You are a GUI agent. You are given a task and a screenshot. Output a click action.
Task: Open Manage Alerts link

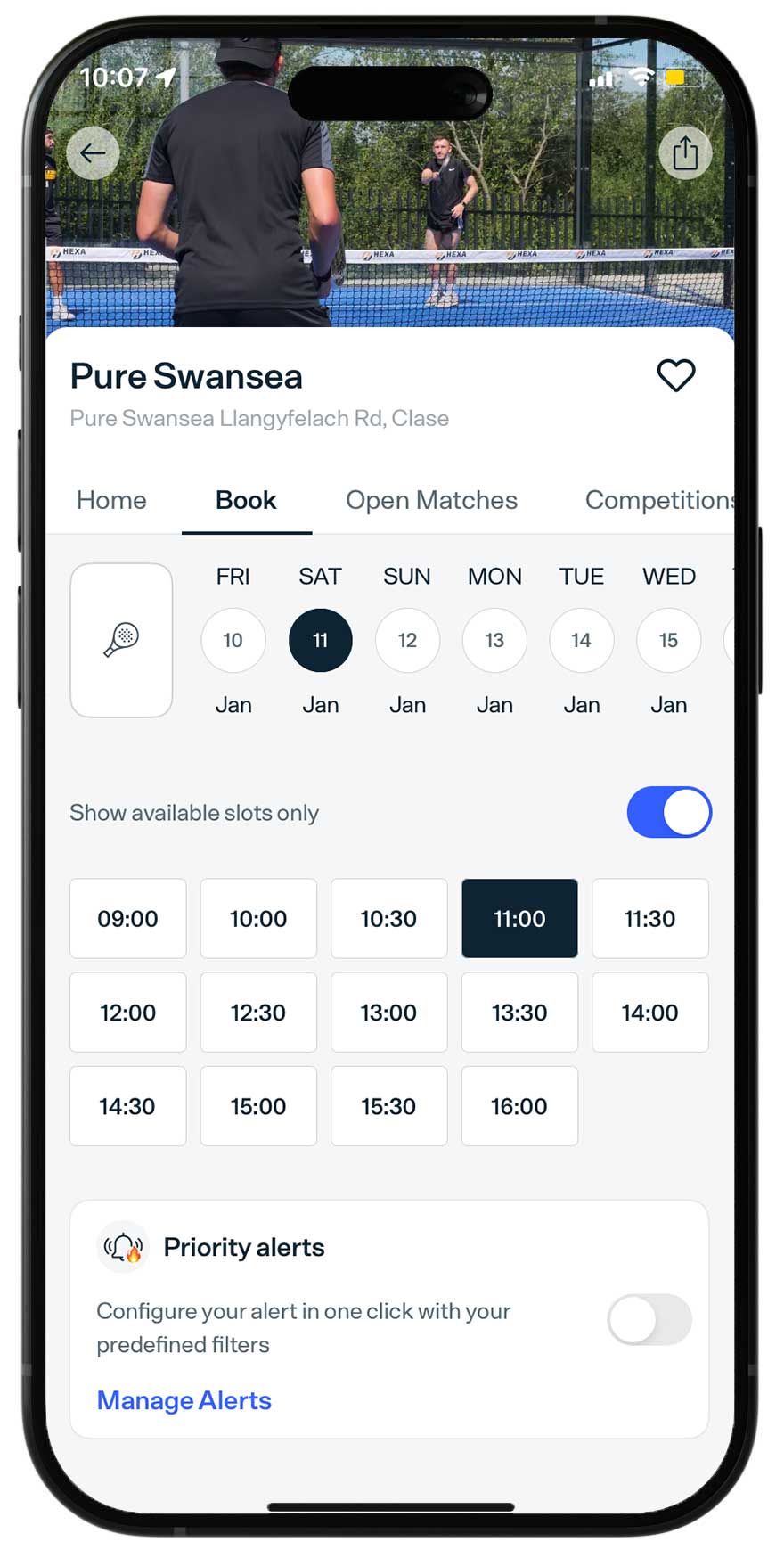pyautogui.click(x=184, y=1400)
